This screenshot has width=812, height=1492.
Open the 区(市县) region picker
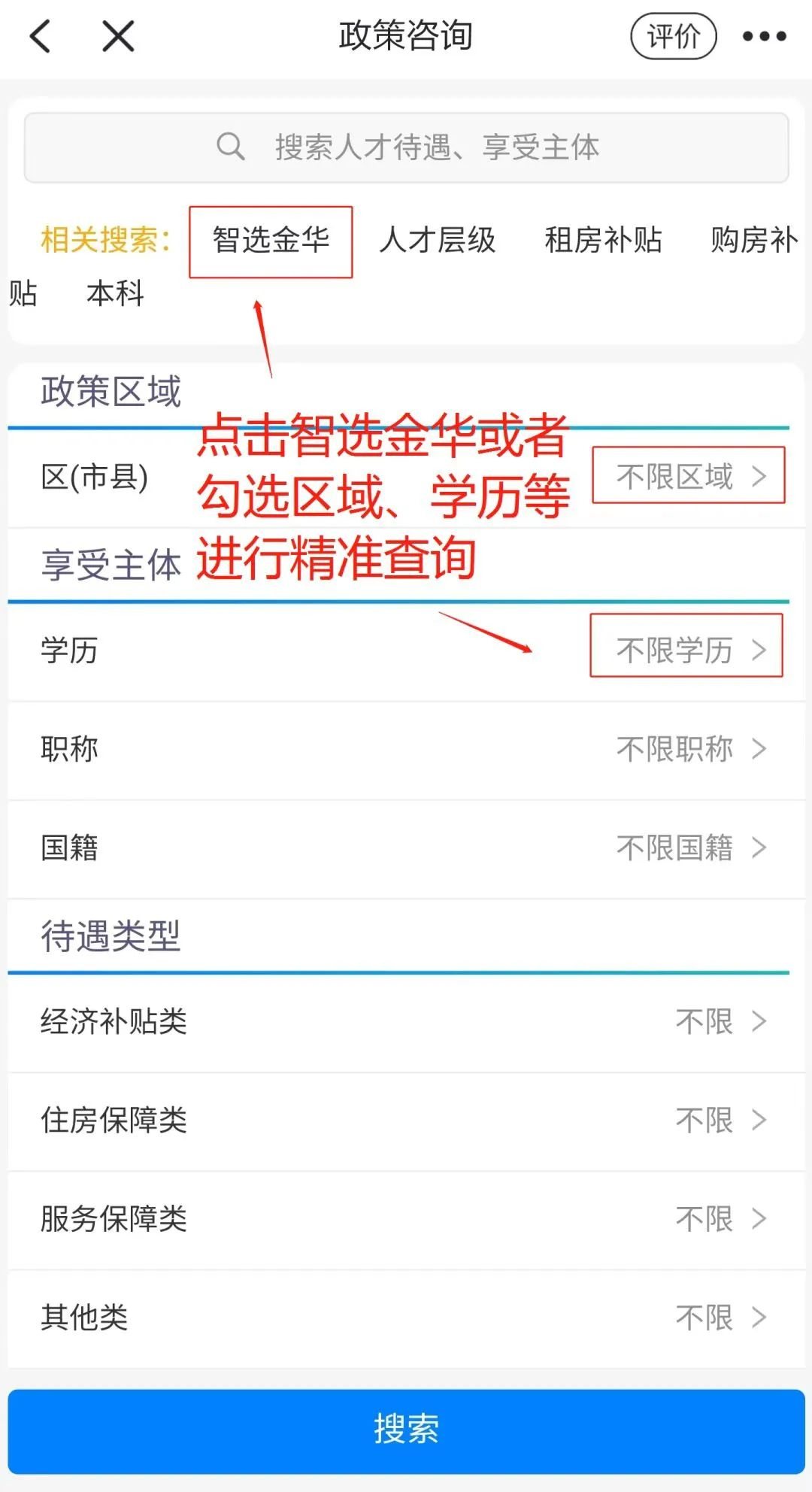[689, 476]
